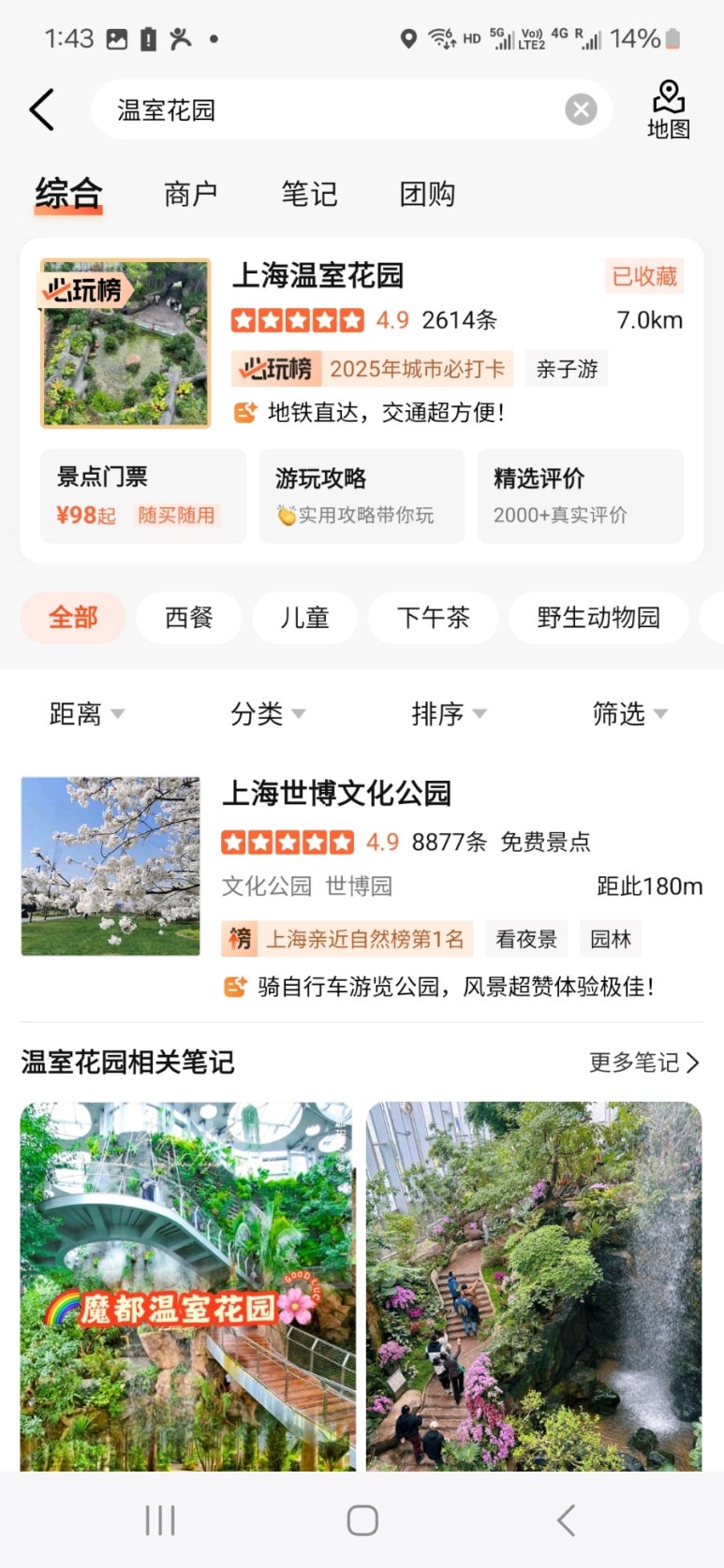The image size is (724, 1568).
Task: Open the 排序 sort options
Action: [449, 714]
